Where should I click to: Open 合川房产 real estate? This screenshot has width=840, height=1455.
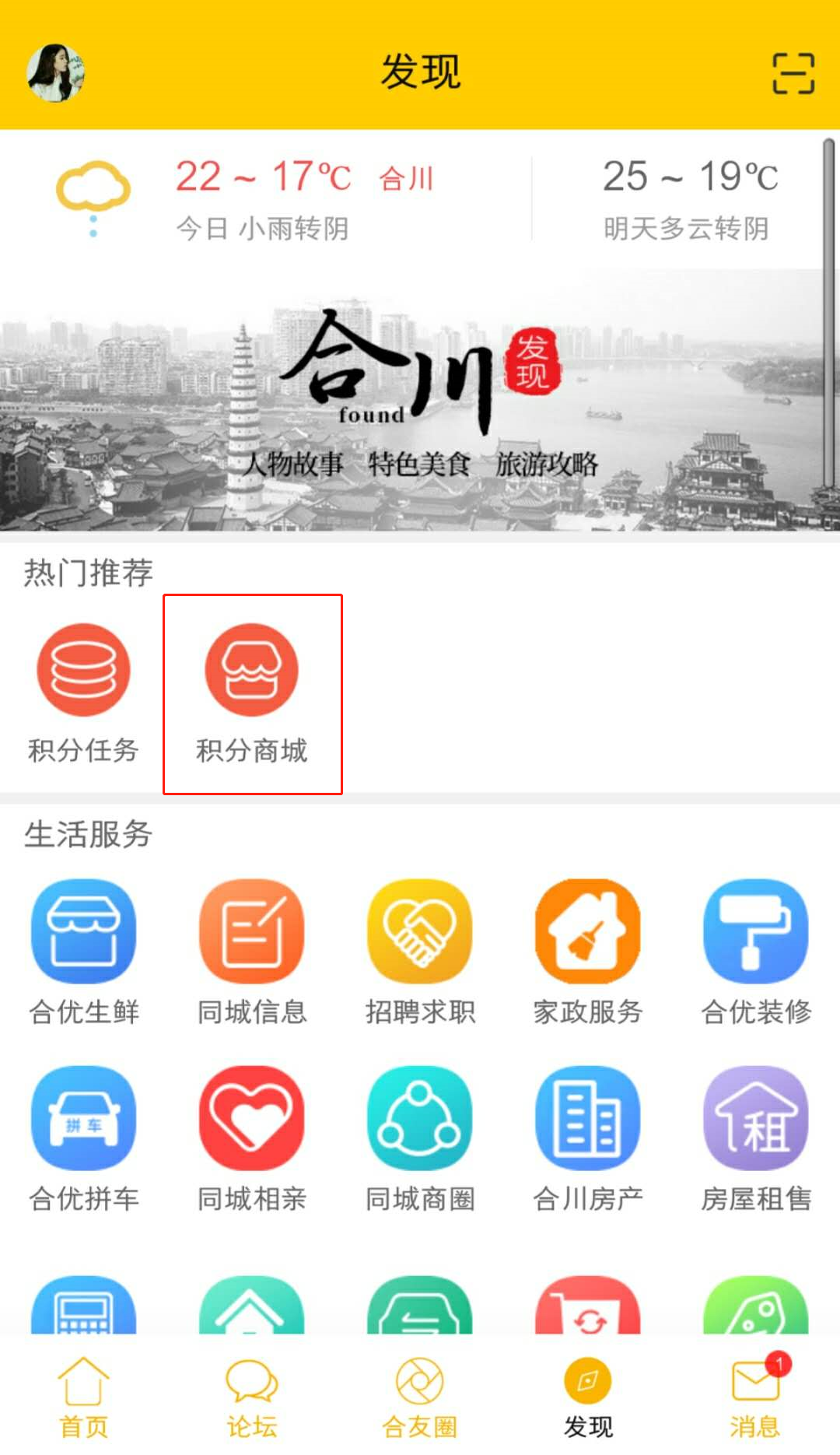(588, 1138)
